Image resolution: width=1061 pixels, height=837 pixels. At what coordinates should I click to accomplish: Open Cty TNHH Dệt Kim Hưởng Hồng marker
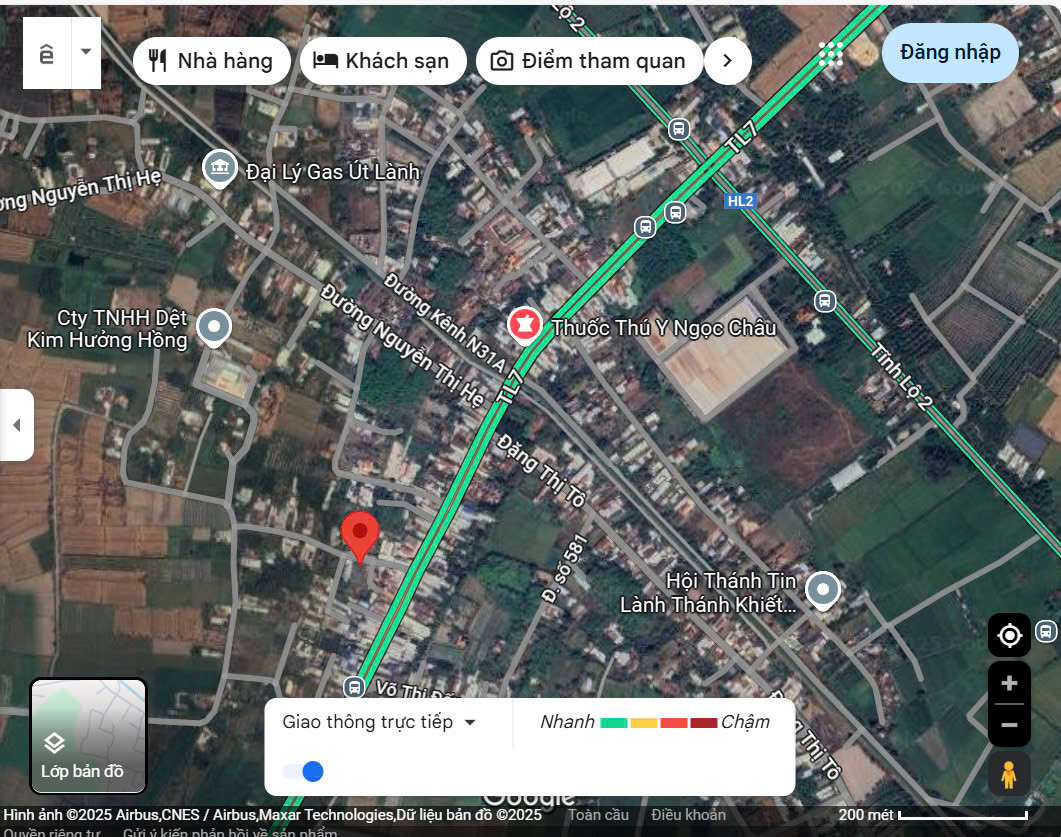click(x=213, y=326)
